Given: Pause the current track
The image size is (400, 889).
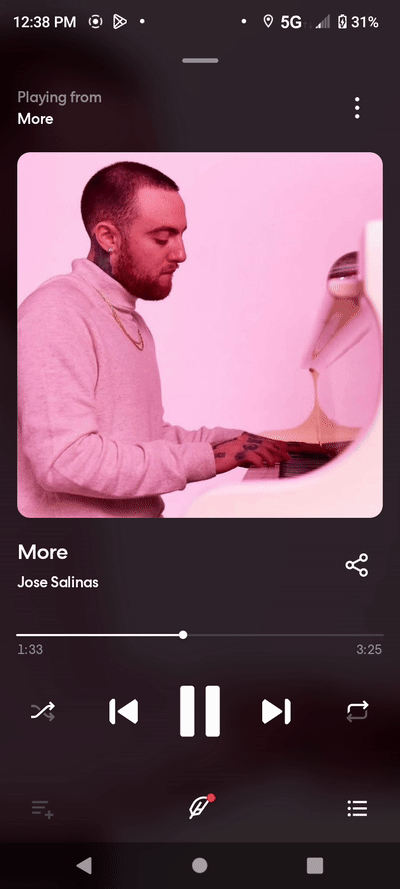Looking at the screenshot, I should pos(200,711).
